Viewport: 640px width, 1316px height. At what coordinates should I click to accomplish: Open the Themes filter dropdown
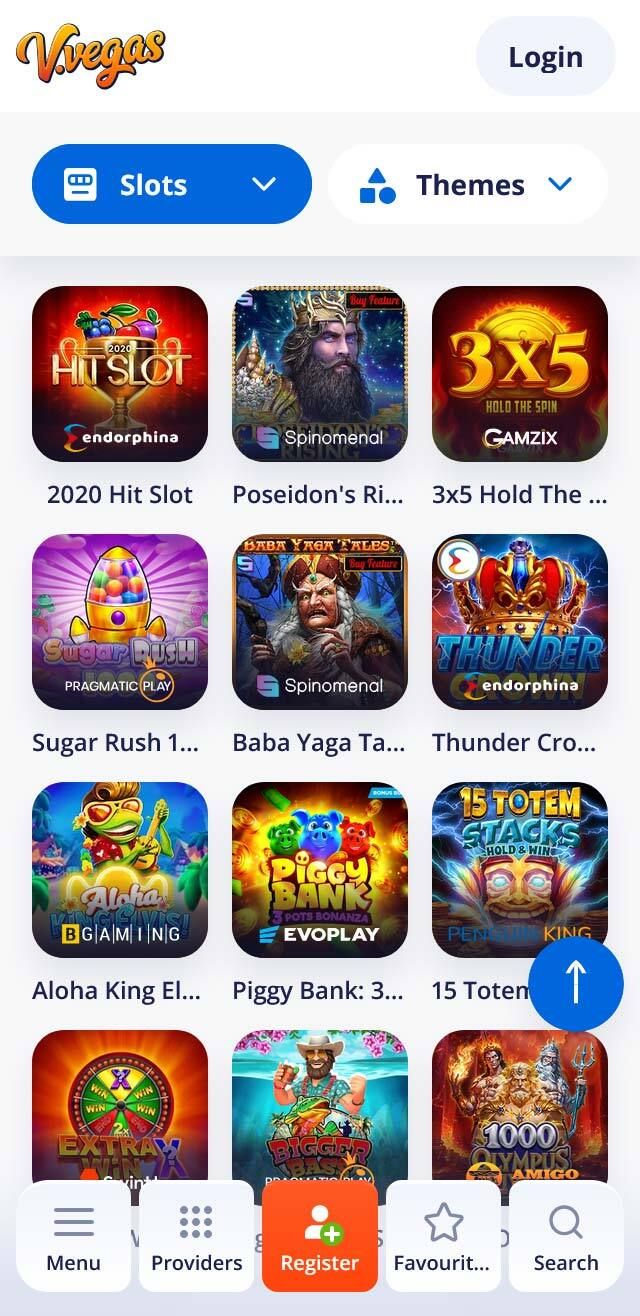(x=468, y=184)
